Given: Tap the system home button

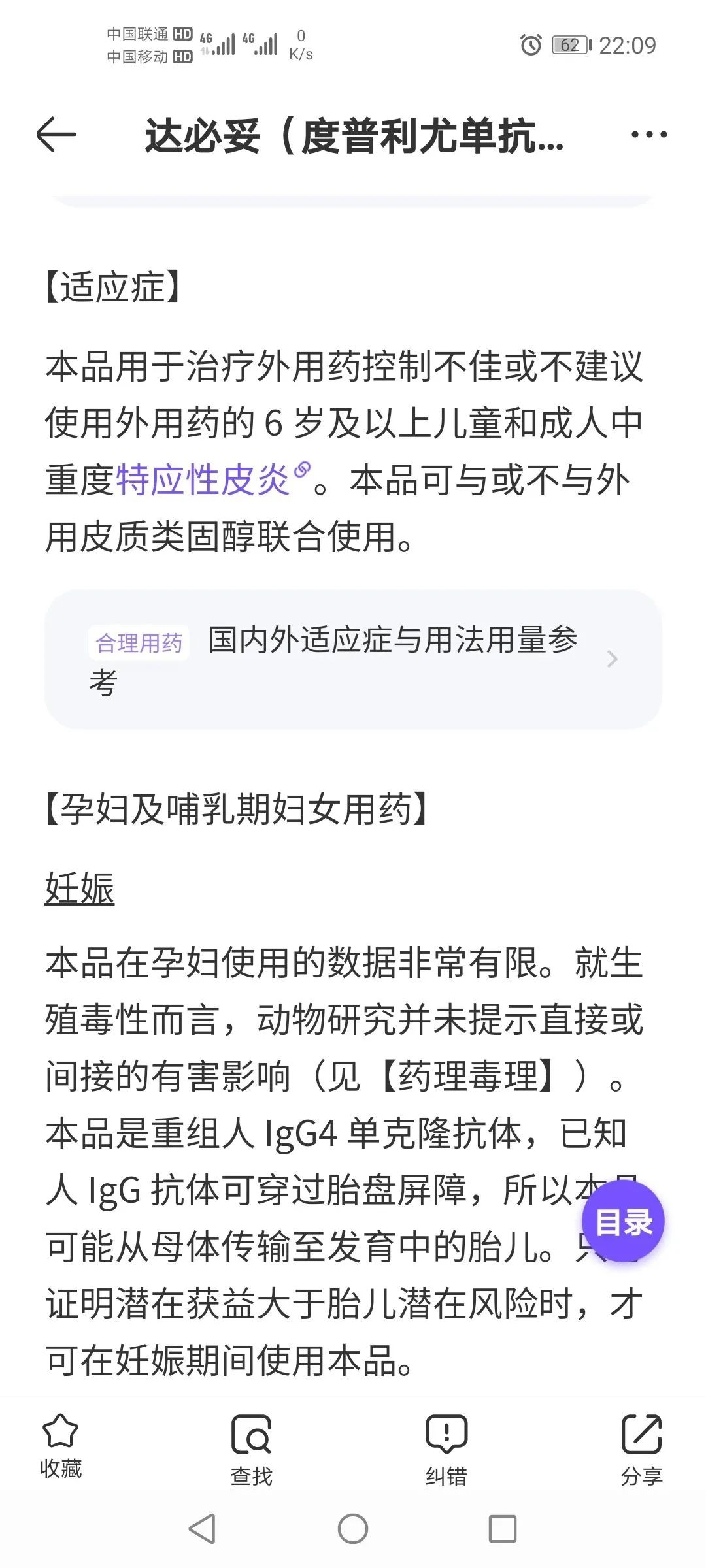Looking at the screenshot, I should click(x=353, y=1529).
